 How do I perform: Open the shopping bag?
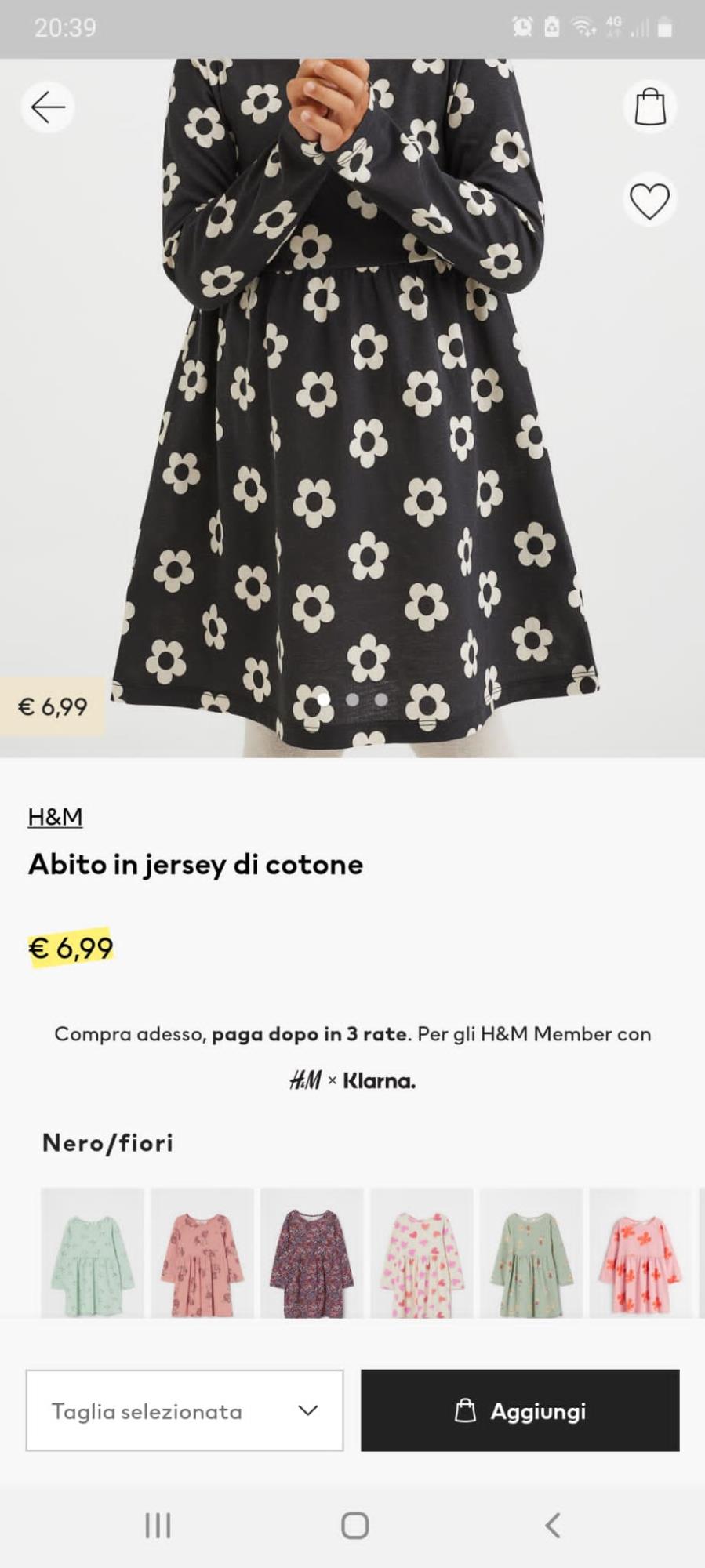[x=650, y=107]
